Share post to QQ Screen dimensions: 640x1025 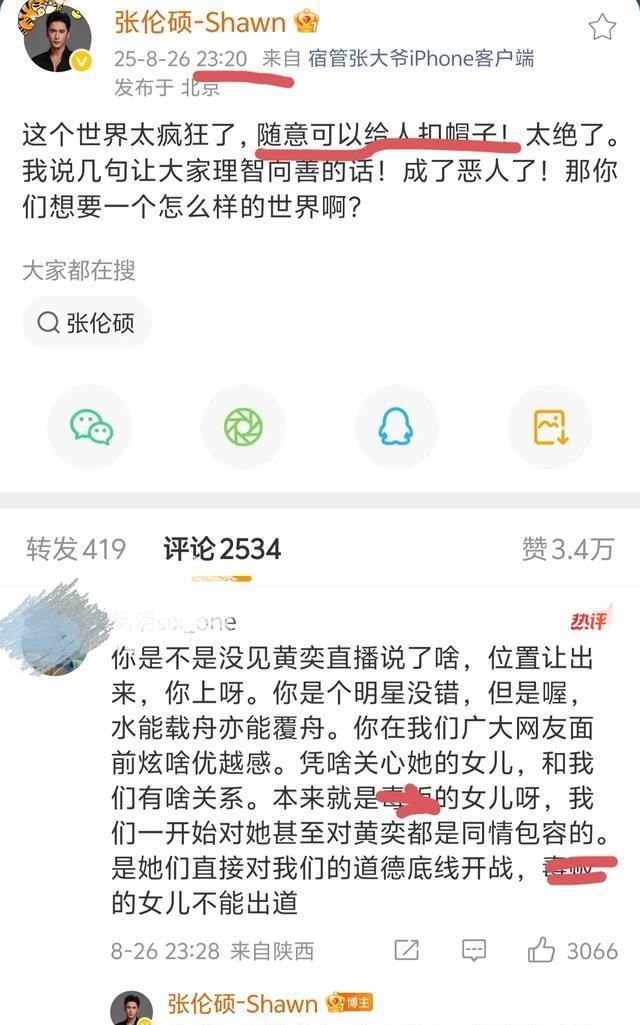[395, 427]
